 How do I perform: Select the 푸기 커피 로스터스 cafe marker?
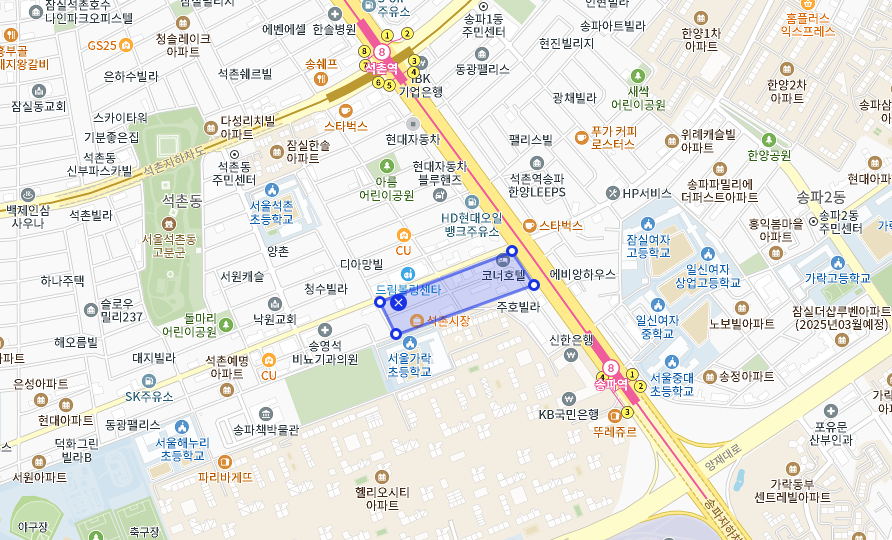[x=581, y=136]
